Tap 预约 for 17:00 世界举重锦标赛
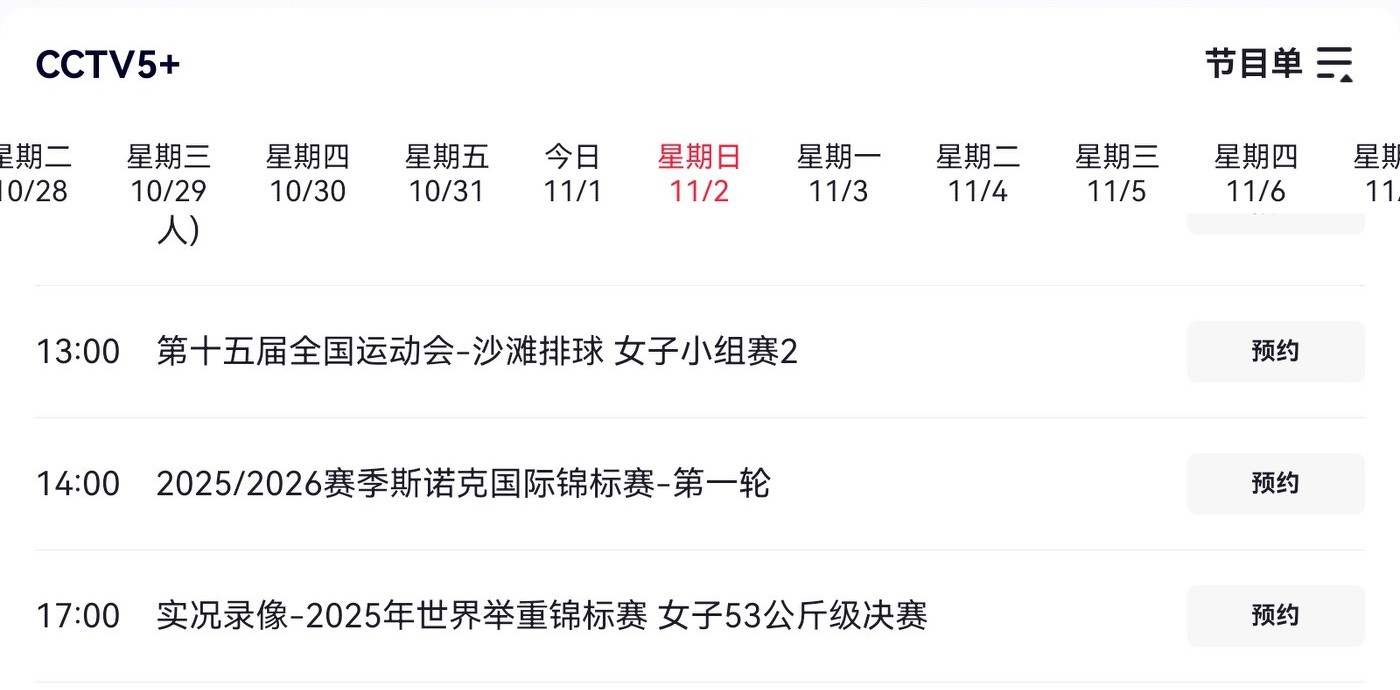 pos(1275,616)
